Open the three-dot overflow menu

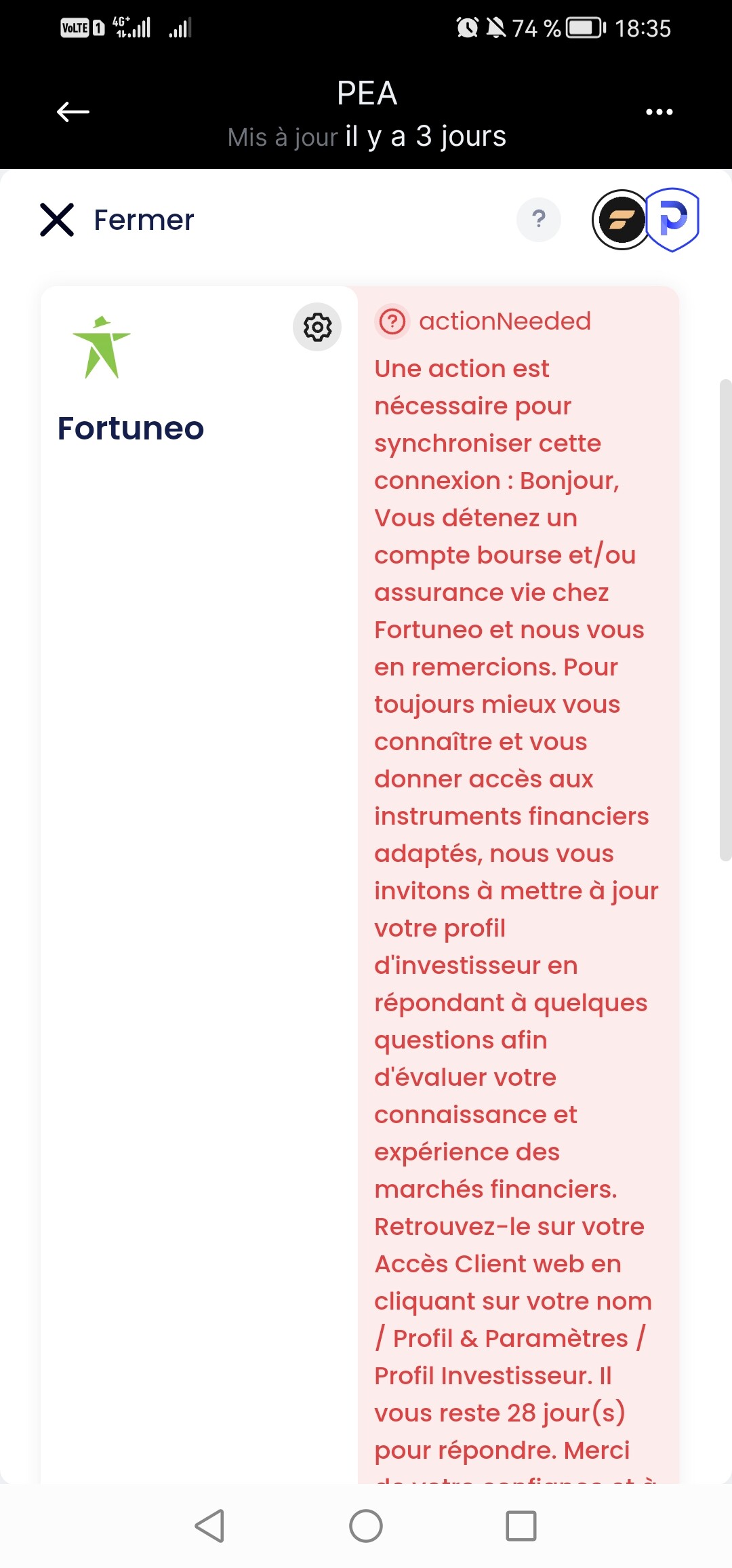[x=659, y=112]
